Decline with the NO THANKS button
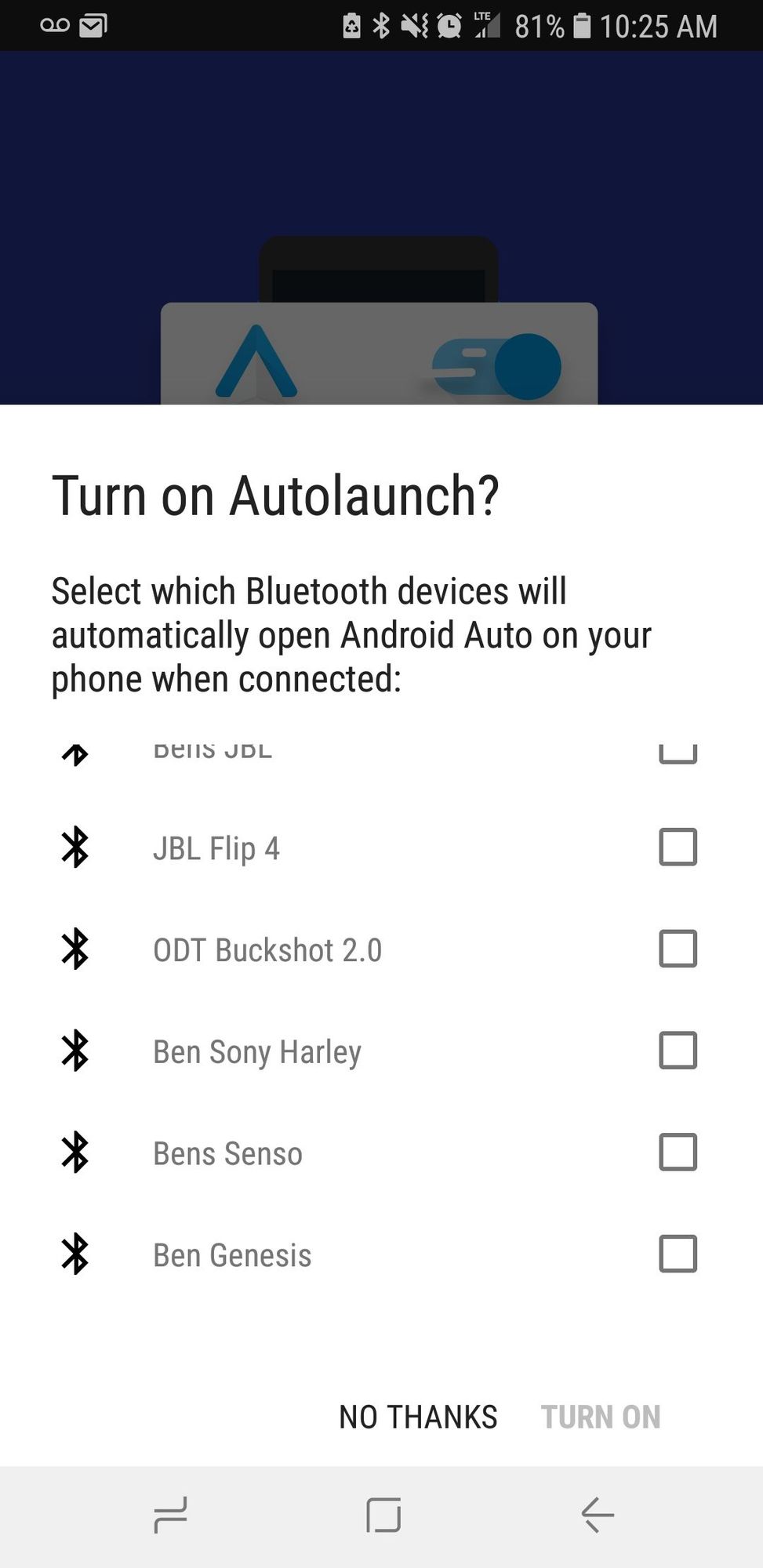This screenshot has width=763, height=1568. tap(418, 1417)
